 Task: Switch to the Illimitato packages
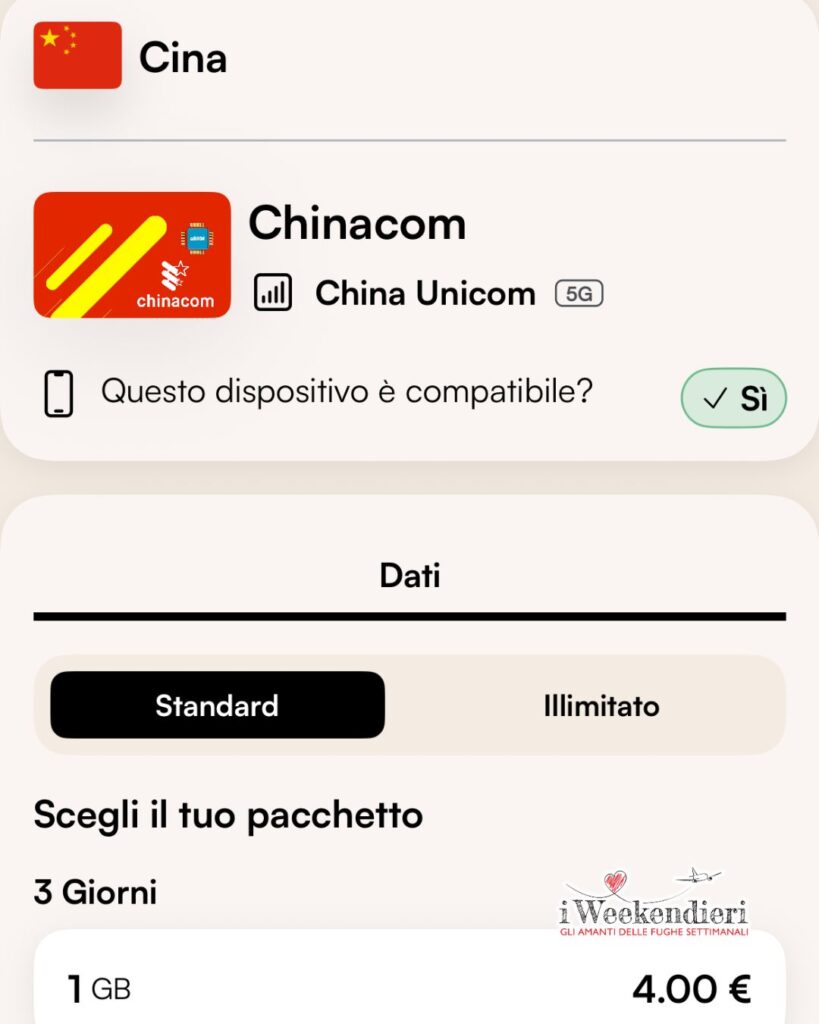(601, 706)
